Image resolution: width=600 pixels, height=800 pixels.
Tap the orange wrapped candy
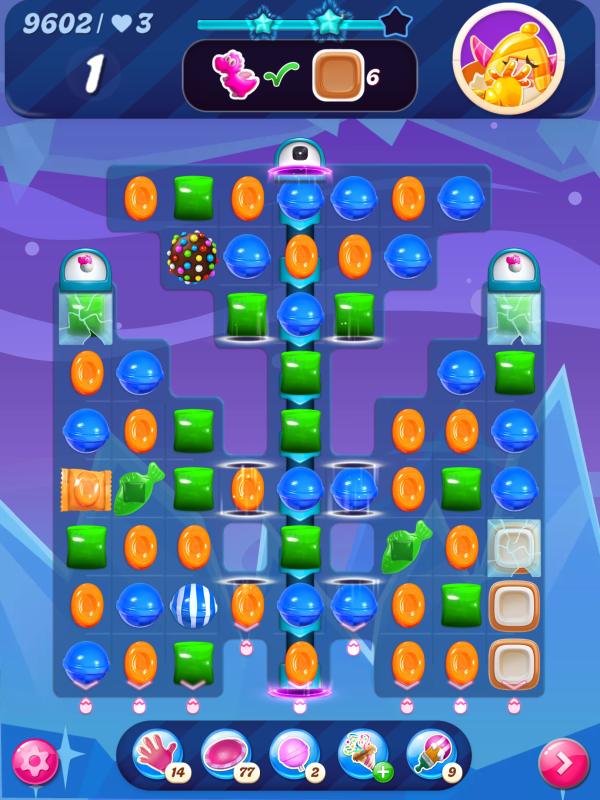click(x=86, y=488)
